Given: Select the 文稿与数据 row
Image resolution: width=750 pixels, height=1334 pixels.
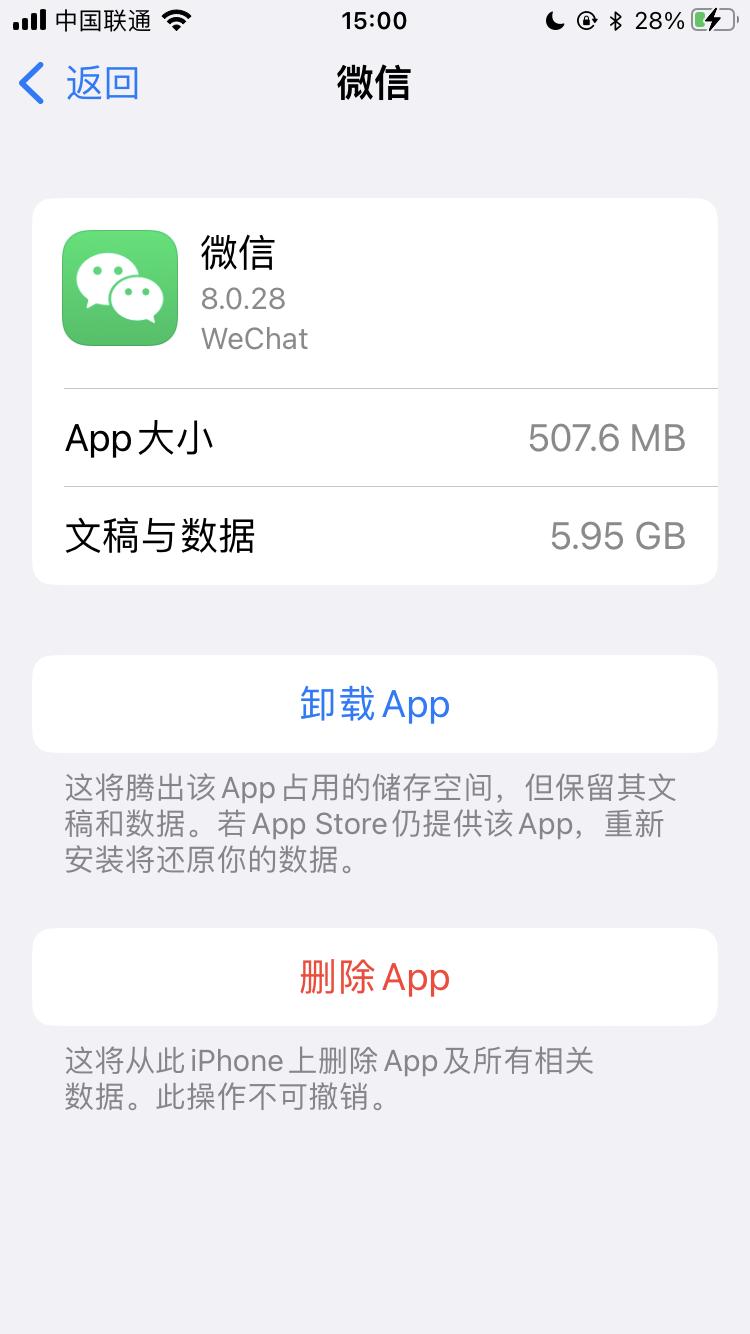Looking at the screenshot, I should pos(375,536).
